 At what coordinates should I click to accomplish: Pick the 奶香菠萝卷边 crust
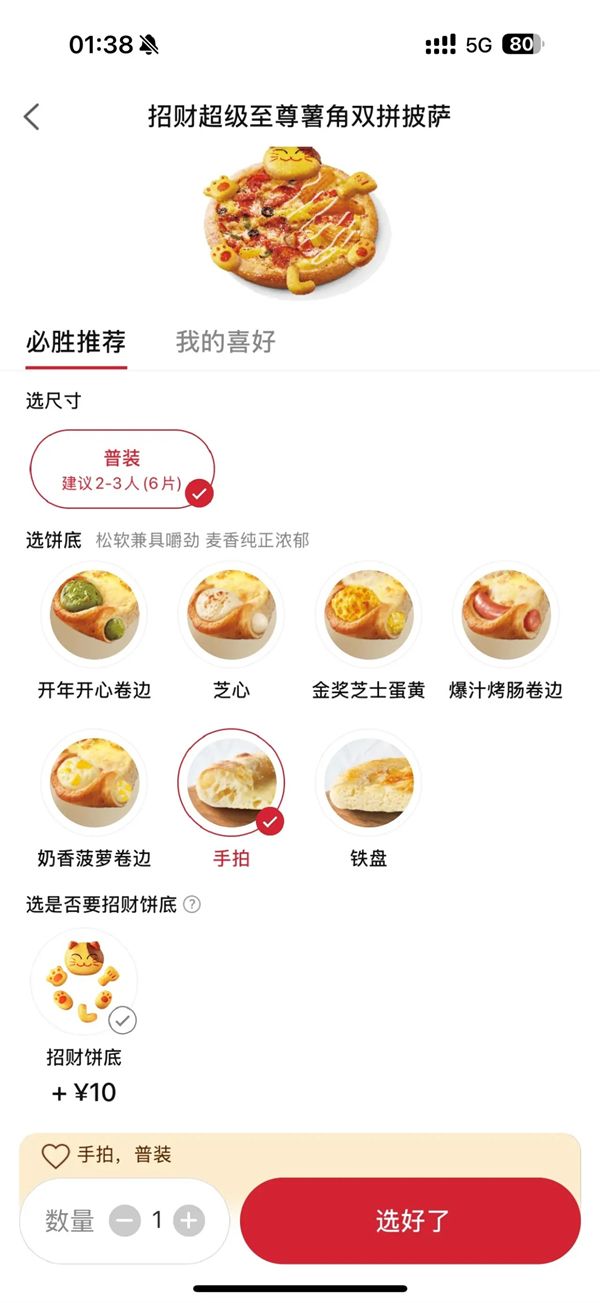(x=93, y=783)
